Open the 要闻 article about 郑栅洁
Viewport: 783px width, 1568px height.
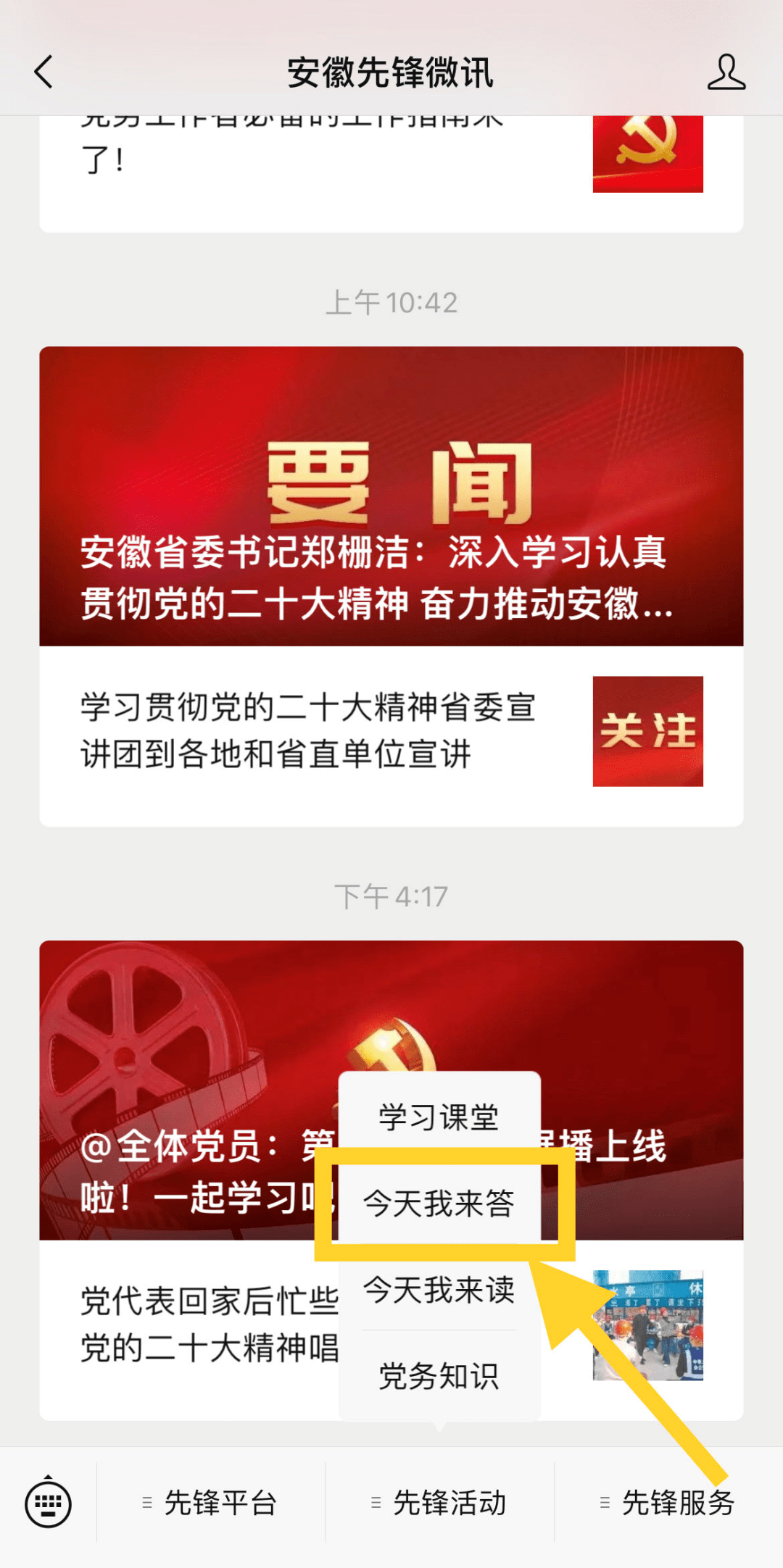[x=391, y=496]
